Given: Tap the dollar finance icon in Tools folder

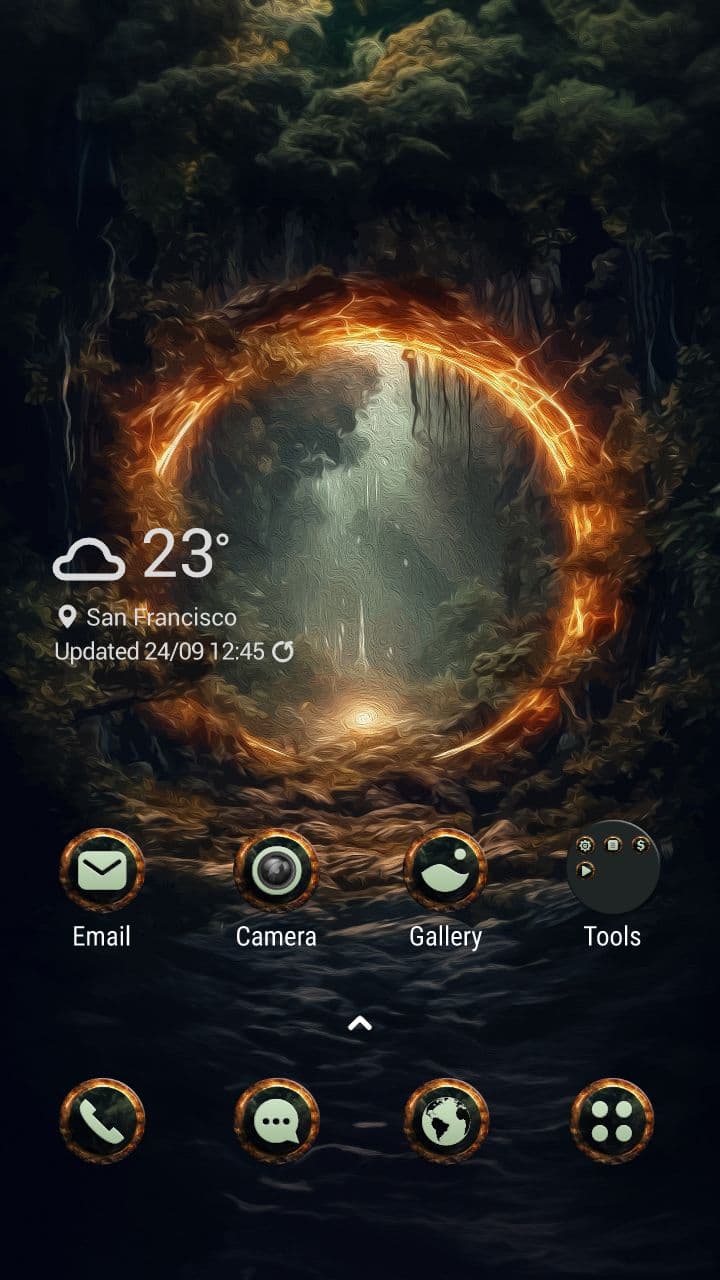Looking at the screenshot, I should click(640, 845).
